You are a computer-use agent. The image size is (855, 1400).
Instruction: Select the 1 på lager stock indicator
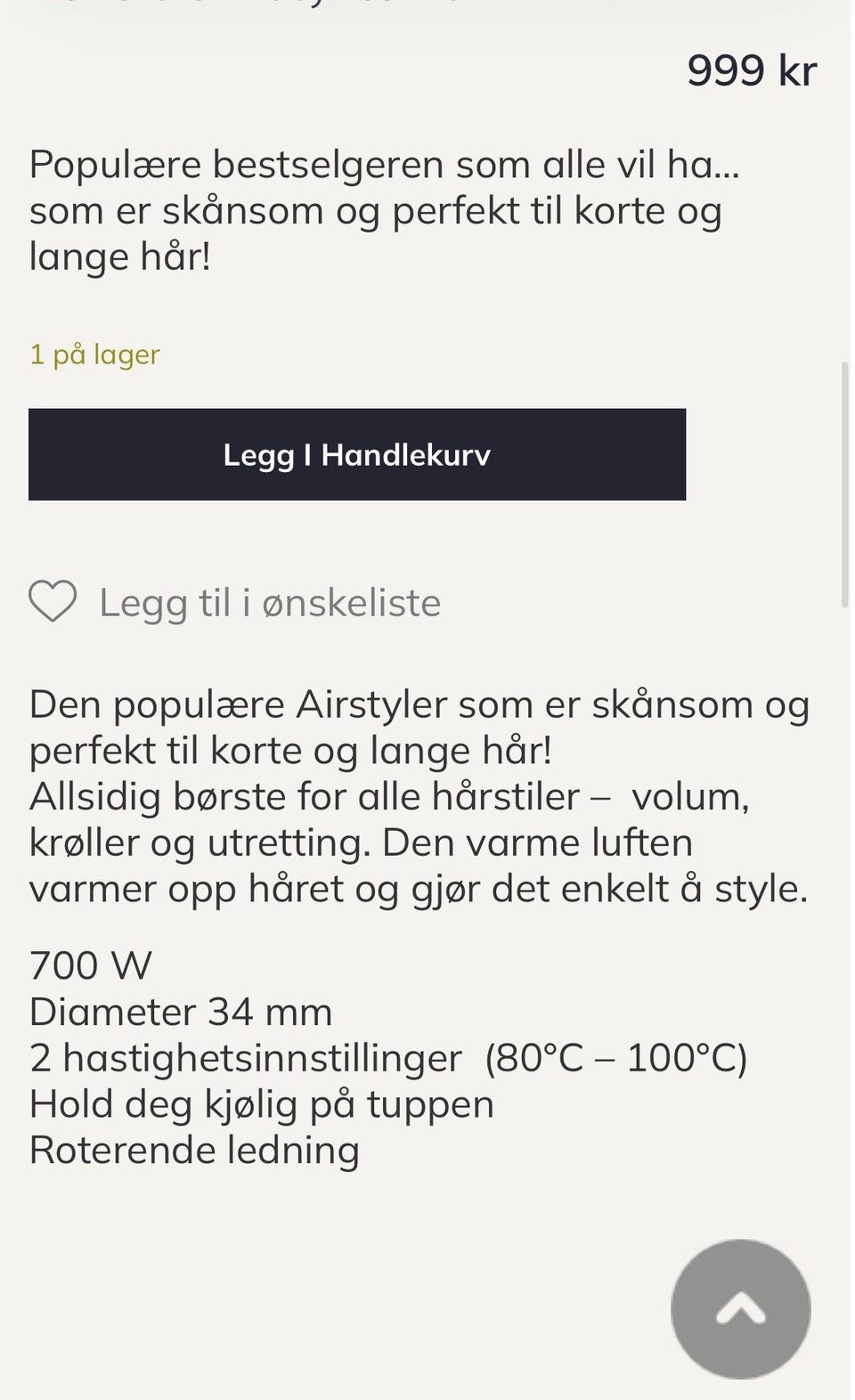[94, 354]
